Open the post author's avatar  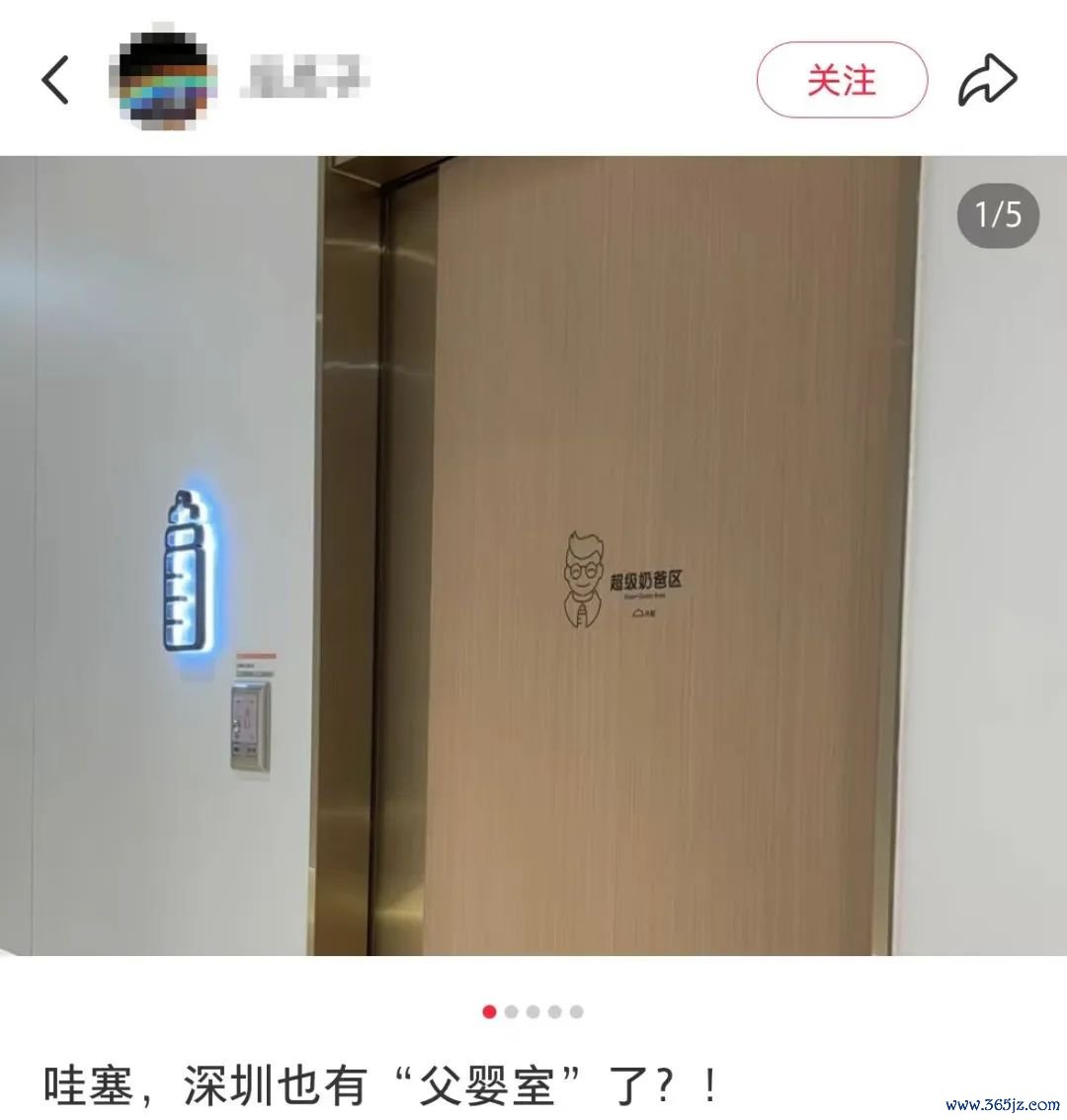(x=163, y=81)
